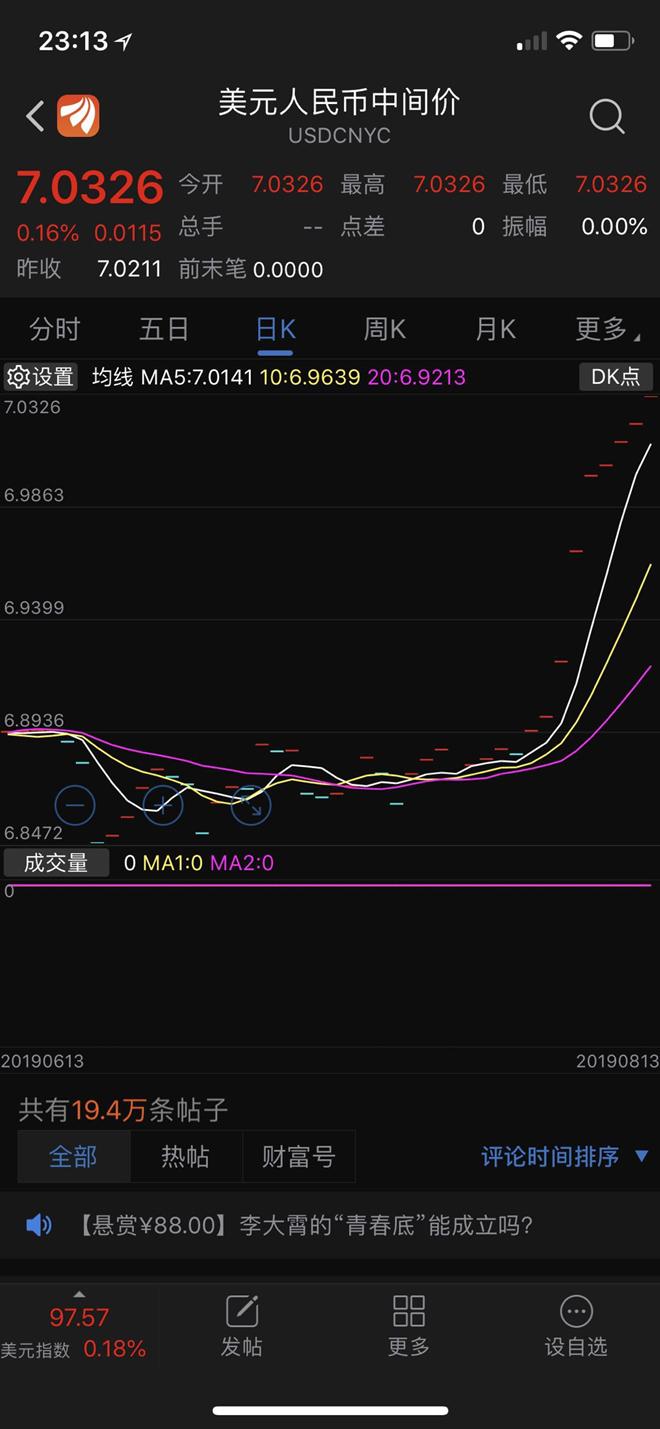Switch to the 周K chart tab
Viewport: 660px width, 1429px height.
[x=385, y=329]
